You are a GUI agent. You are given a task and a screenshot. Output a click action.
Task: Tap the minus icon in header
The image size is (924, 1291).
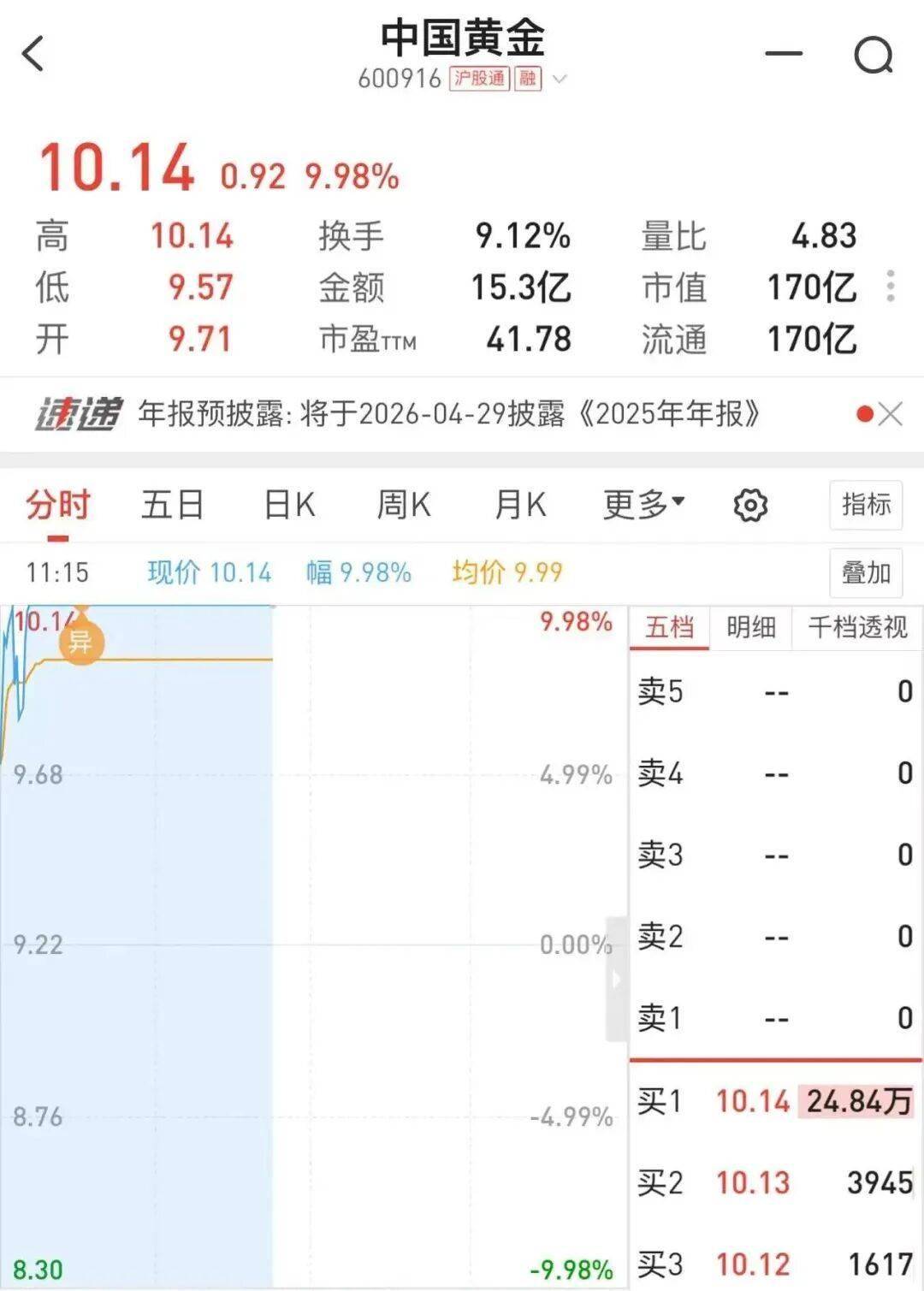tap(783, 54)
